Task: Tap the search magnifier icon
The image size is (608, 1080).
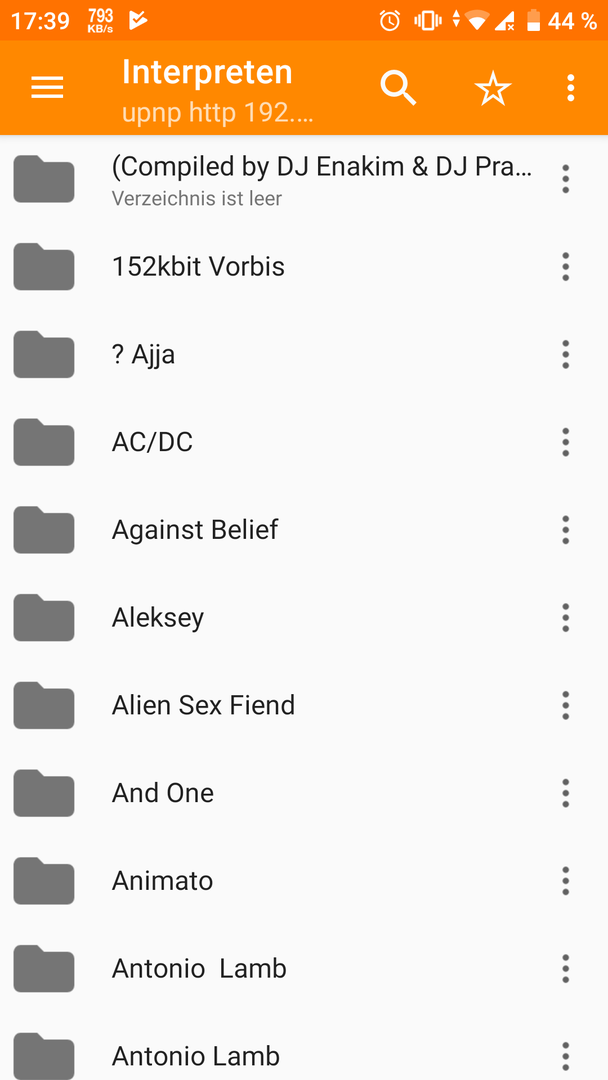Action: point(398,88)
